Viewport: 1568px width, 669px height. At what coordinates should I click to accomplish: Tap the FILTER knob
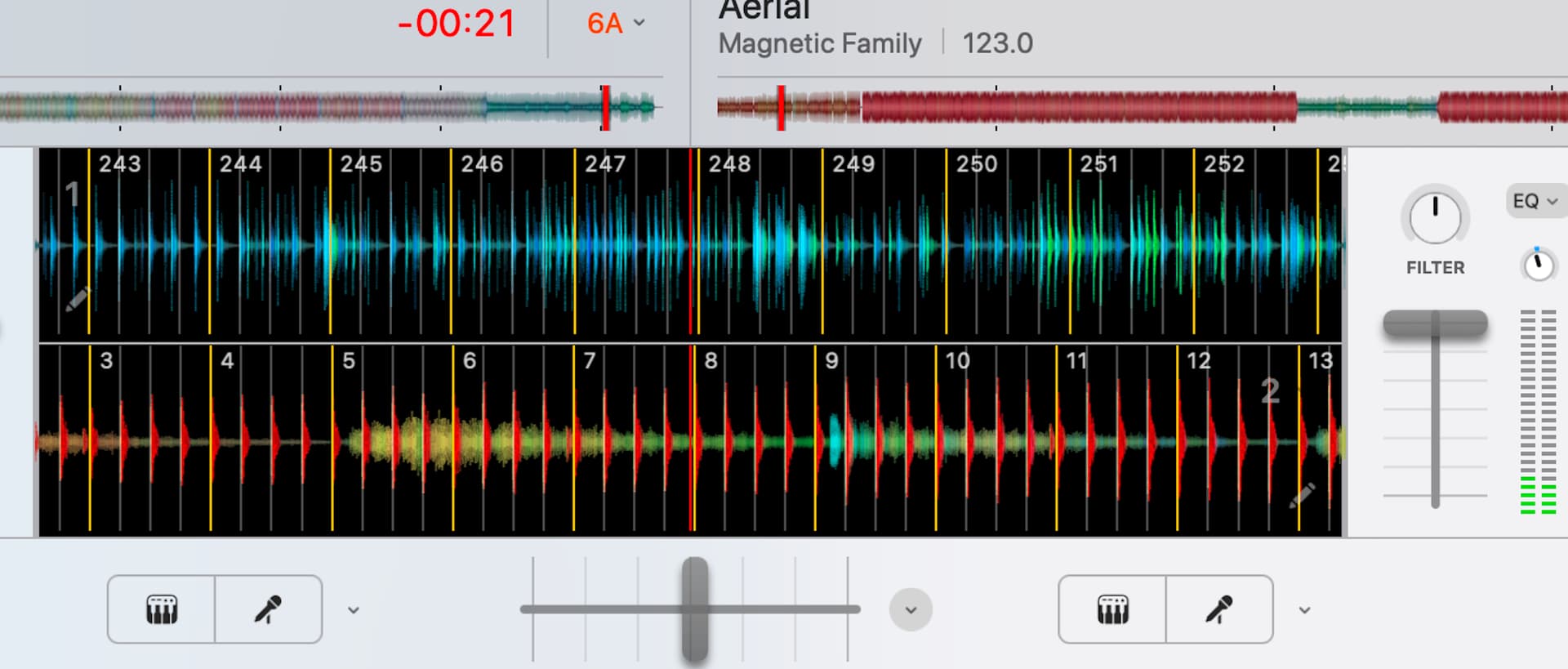[x=1435, y=217]
